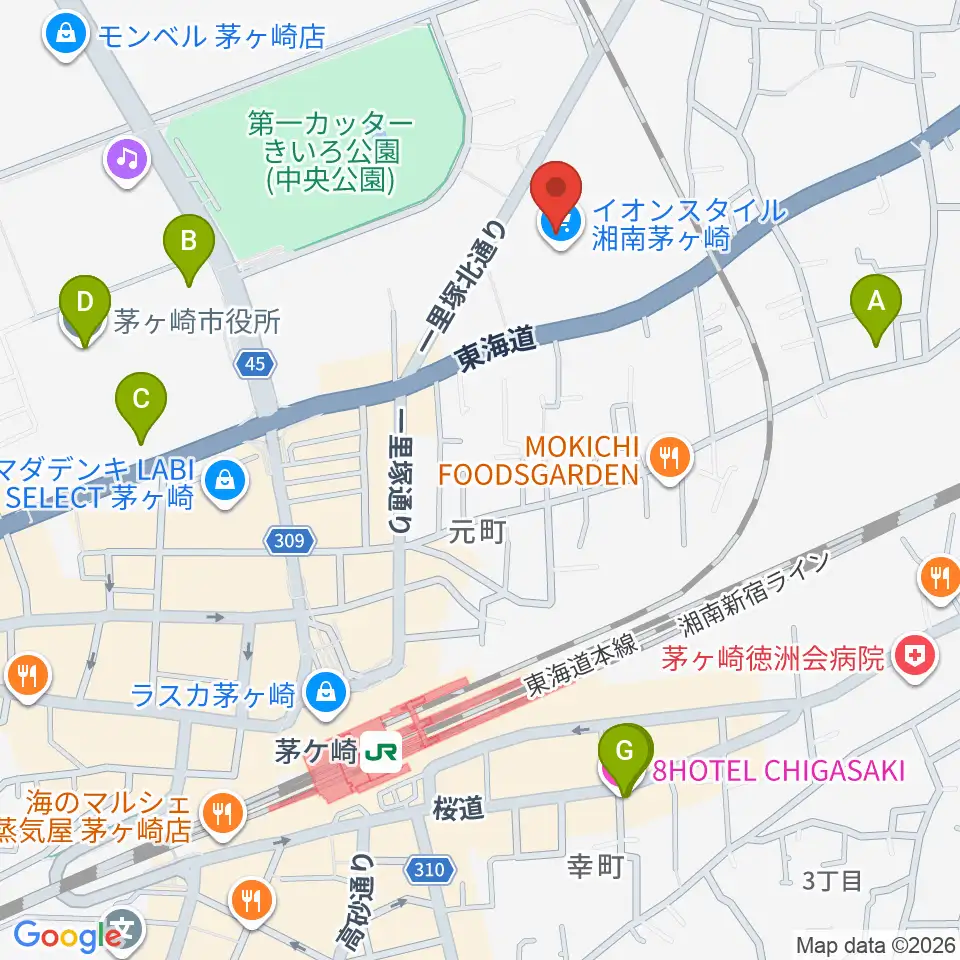Open the モンベル 茅ヶ崎店 shopping pin
This screenshot has width=960, height=960.
66,35
